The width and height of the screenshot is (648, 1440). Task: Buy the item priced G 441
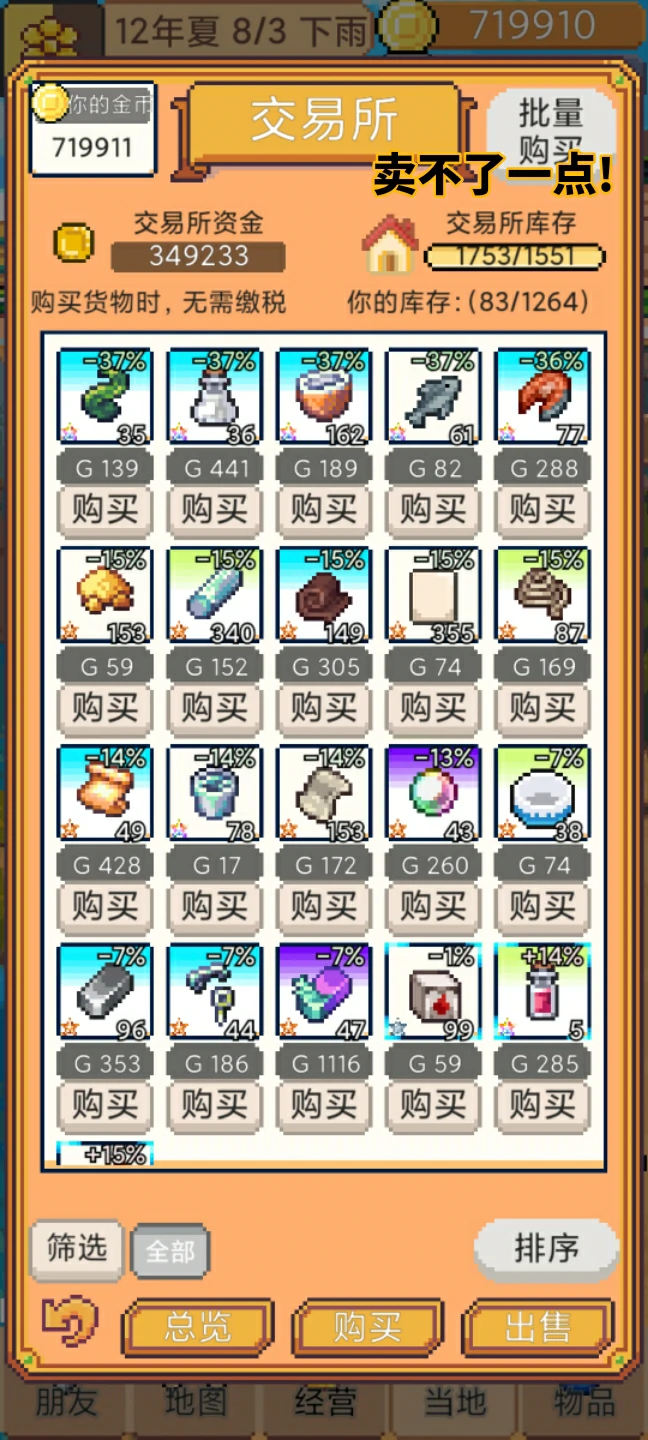tap(215, 510)
